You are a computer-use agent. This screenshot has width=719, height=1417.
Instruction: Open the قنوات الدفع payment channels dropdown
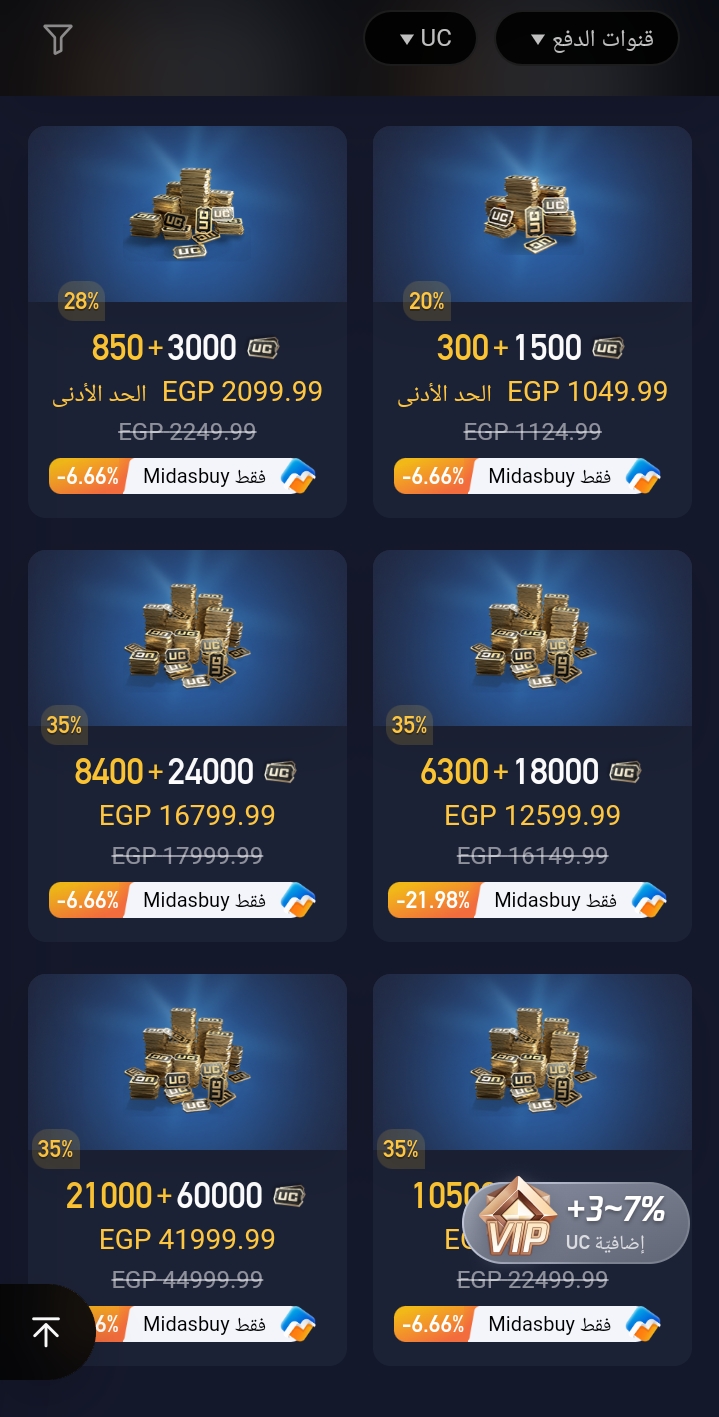(x=587, y=39)
